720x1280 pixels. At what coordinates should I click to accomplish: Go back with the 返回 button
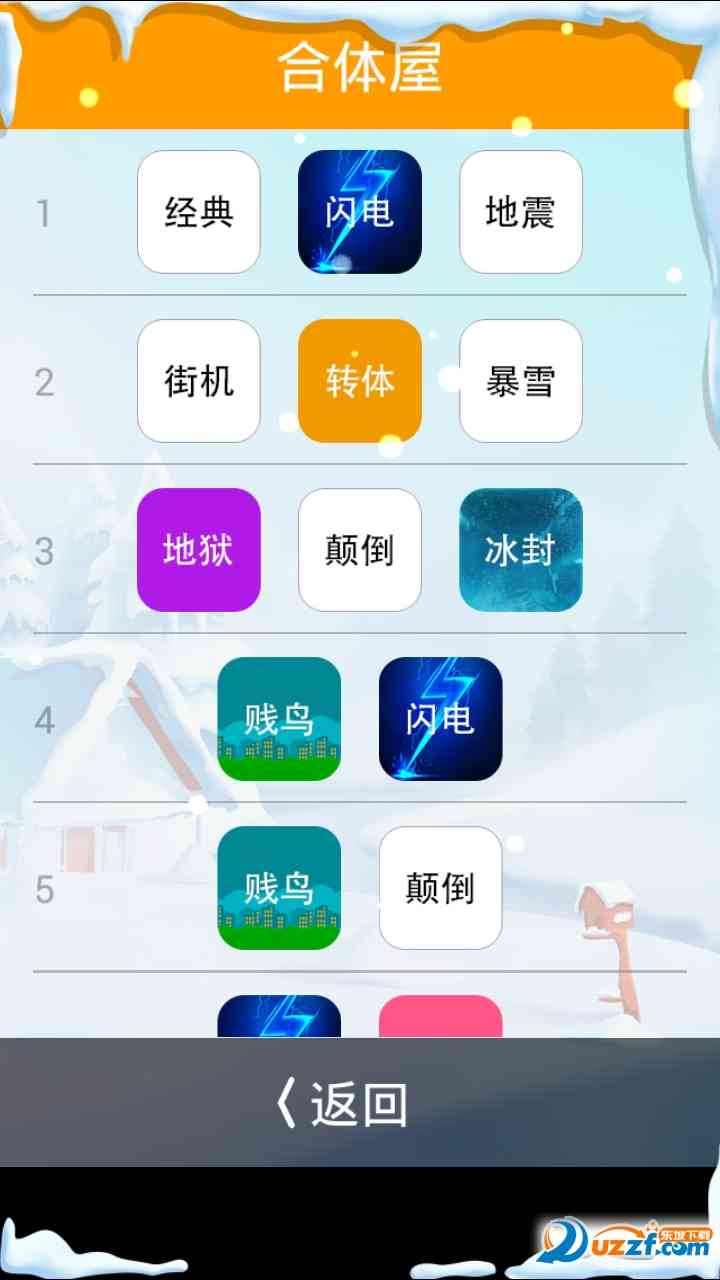pyautogui.click(x=343, y=1103)
